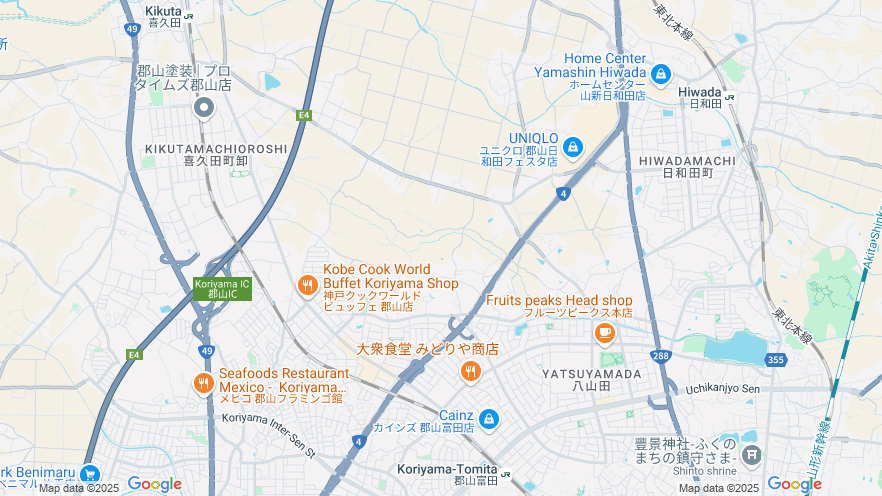
Task: Tap the Hiwada station icon
Action: pos(731,97)
